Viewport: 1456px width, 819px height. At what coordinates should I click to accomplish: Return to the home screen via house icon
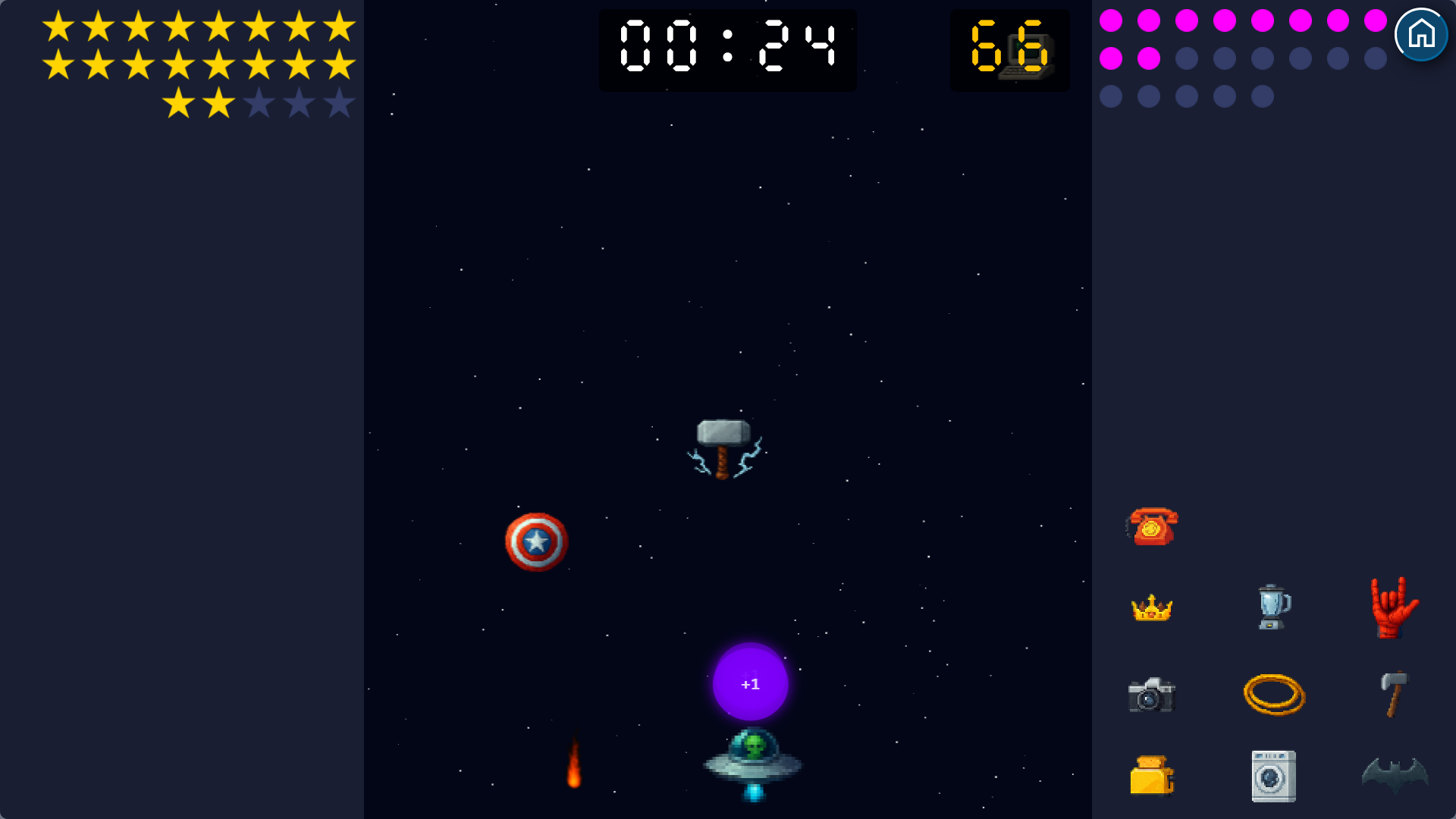pyautogui.click(x=1421, y=35)
